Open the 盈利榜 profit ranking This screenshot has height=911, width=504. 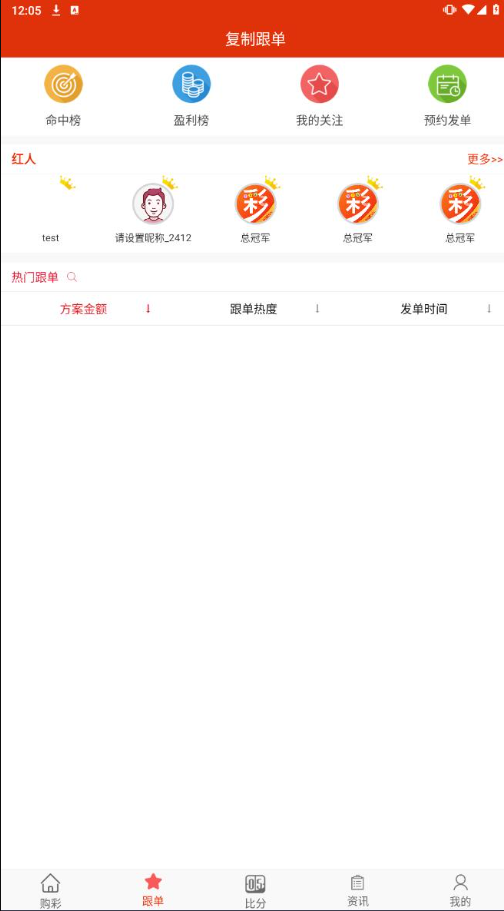(x=191, y=96)
